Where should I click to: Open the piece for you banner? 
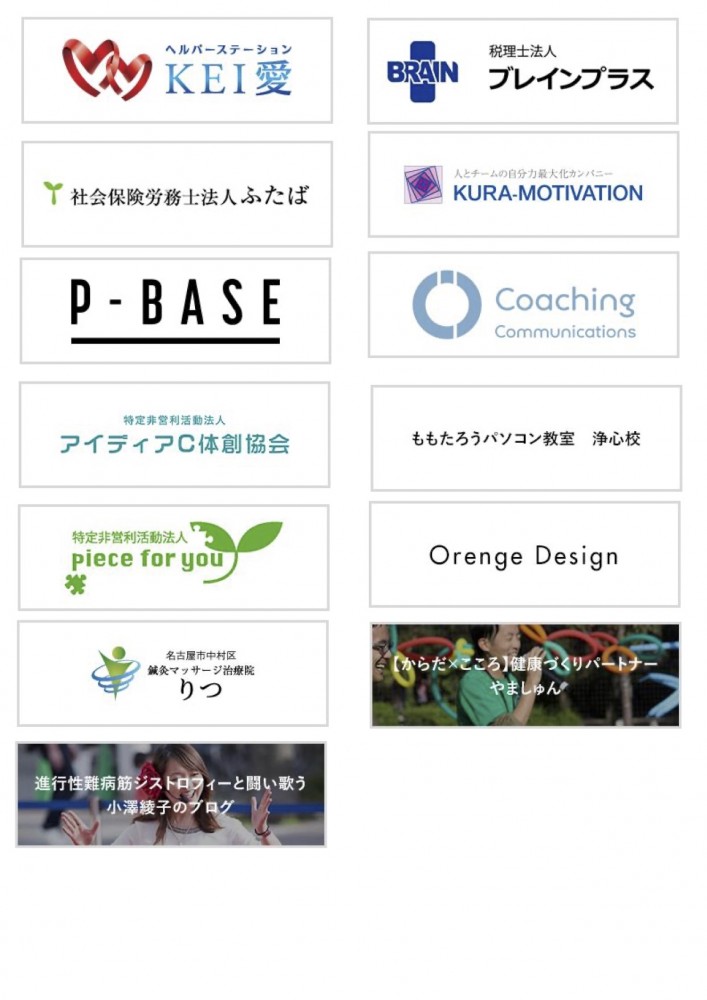point(173,558)
